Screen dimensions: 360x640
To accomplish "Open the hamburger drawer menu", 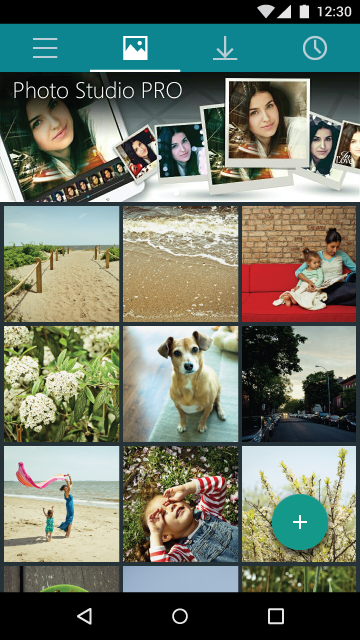I will [x=45, y=48].
